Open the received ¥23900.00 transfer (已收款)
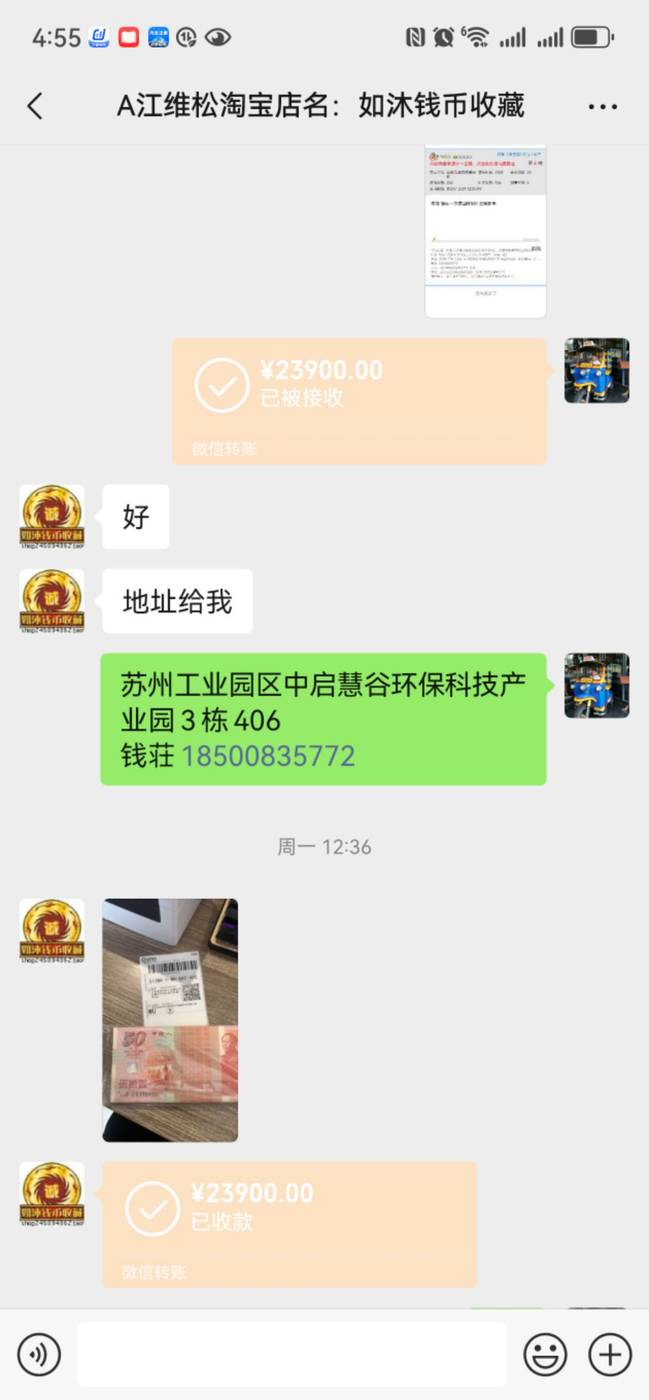Viewport: 649px width, 1400px height. point(290,1224)
